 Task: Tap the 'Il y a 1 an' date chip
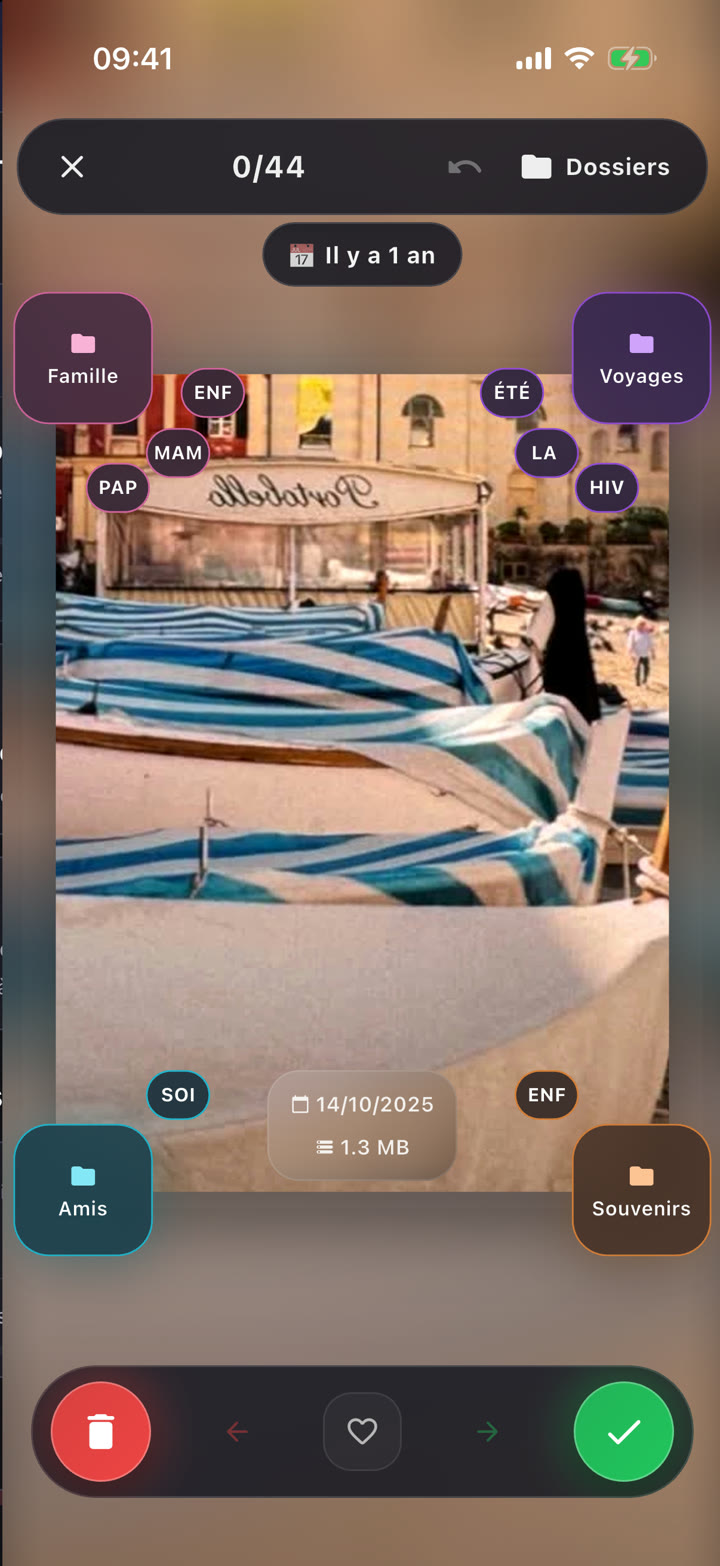coord(362,255)
